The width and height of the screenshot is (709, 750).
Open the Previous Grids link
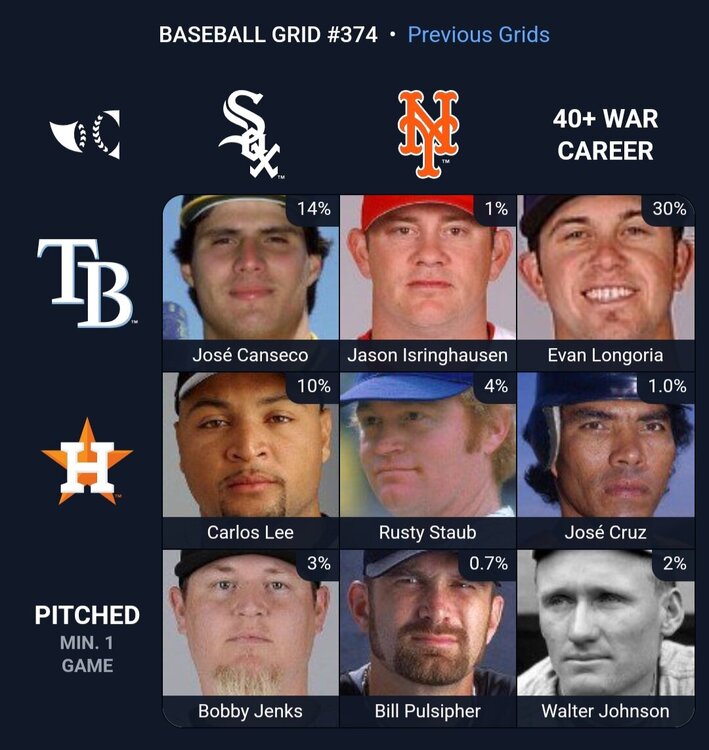(x=478, y=34)
